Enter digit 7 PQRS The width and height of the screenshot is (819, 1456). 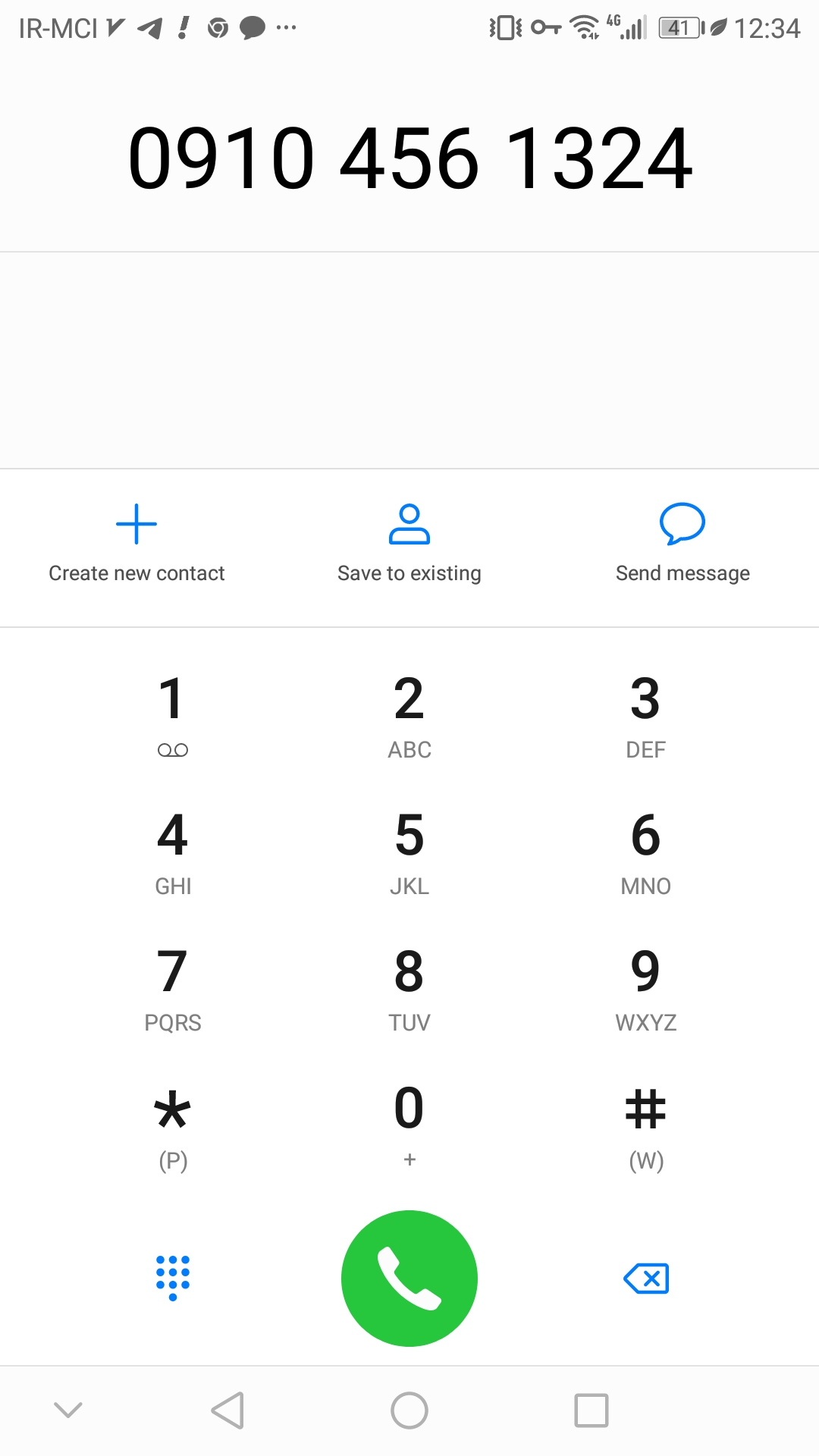pos(173,987)
